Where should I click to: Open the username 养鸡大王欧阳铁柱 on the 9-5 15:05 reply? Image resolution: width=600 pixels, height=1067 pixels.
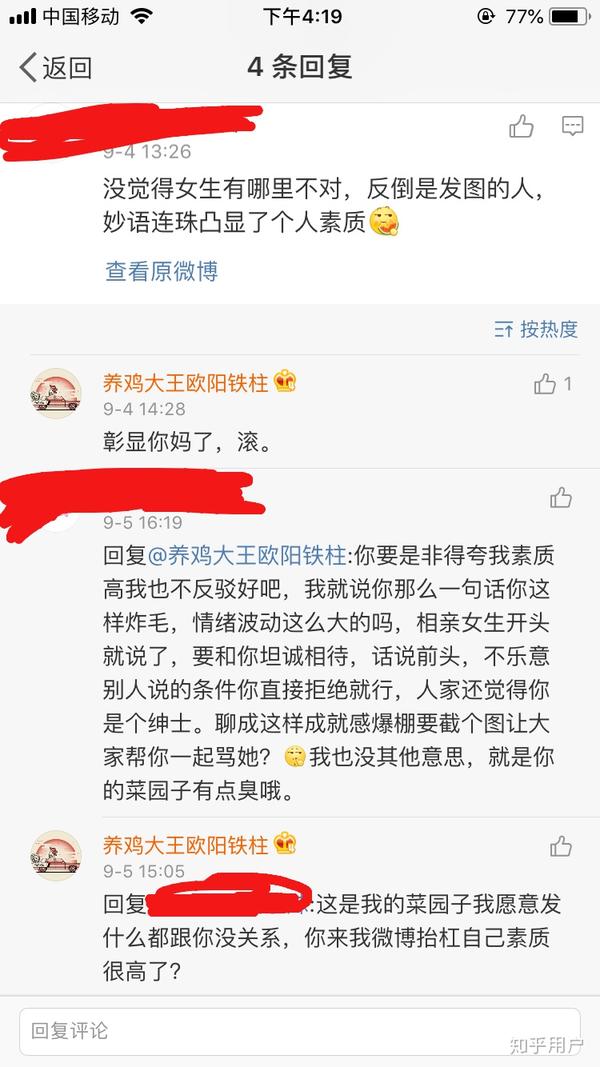pyautogui.click(x=186, y=844)
